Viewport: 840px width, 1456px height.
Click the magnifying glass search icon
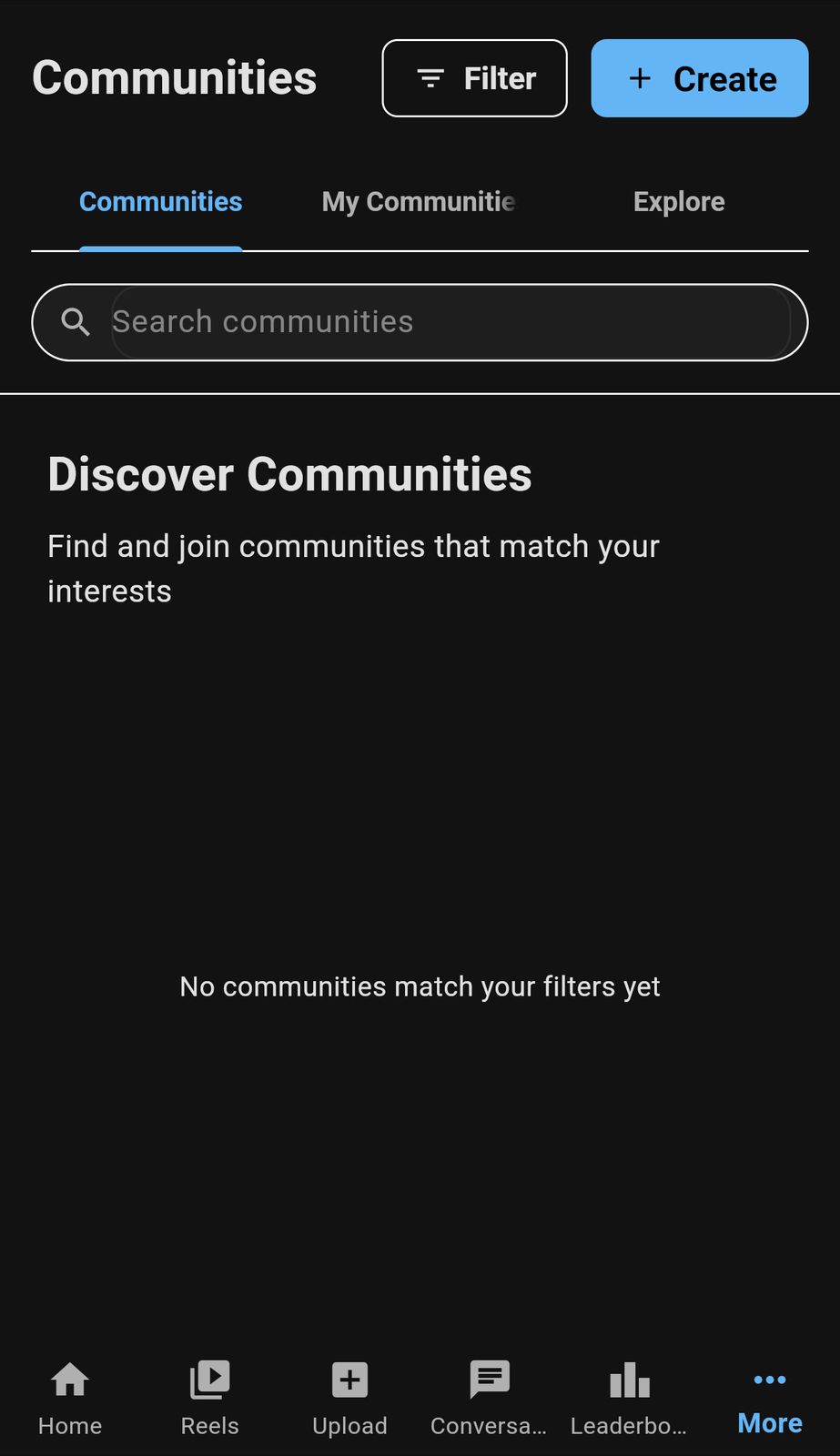point(76,322)
